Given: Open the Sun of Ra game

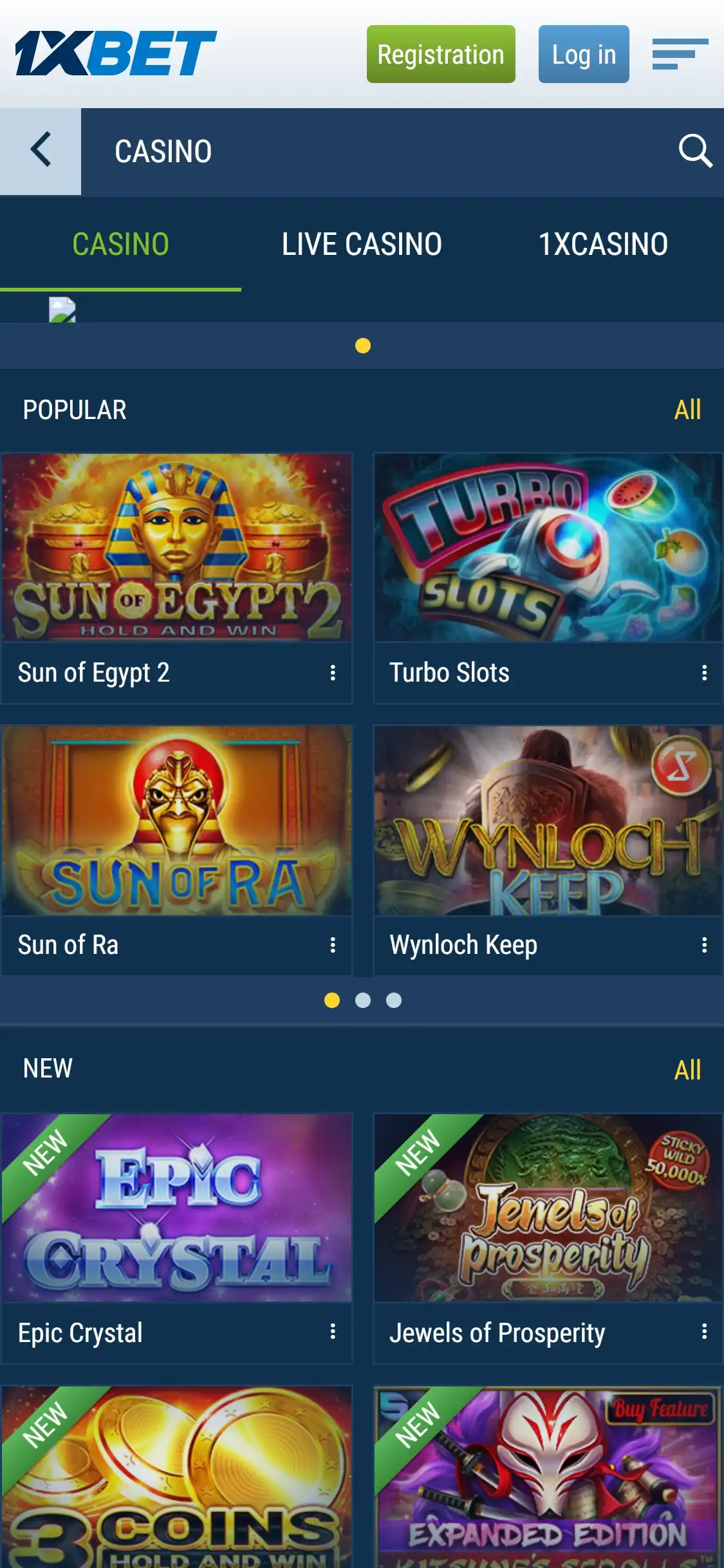Looking at the screenshot, I should pyautogui.click(x=177, y=821).
